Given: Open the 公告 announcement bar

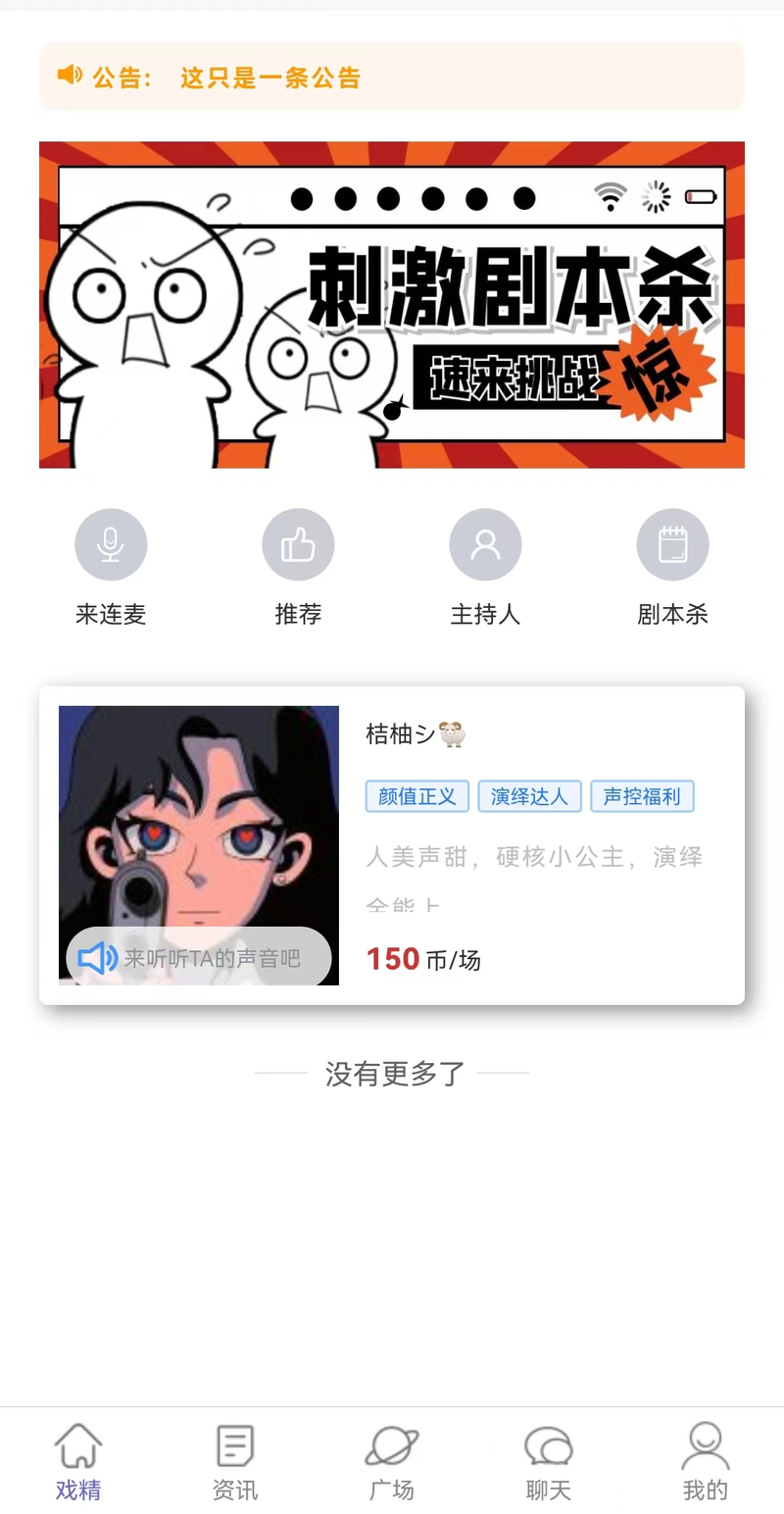Looking at the screenshot, I should point(392,76).
